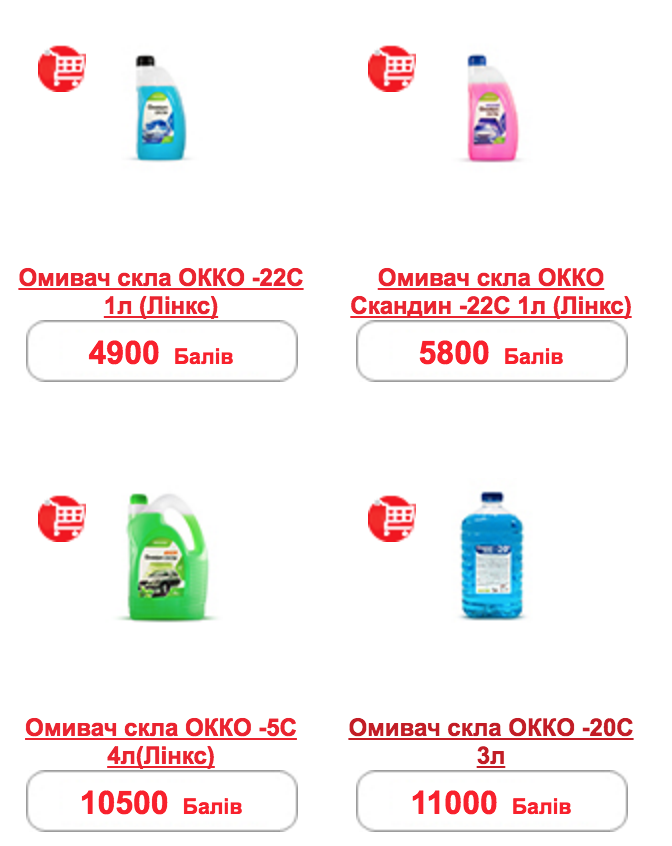Add Омивач скла ОККО -20С 3л to cart

tap(391, 519)
